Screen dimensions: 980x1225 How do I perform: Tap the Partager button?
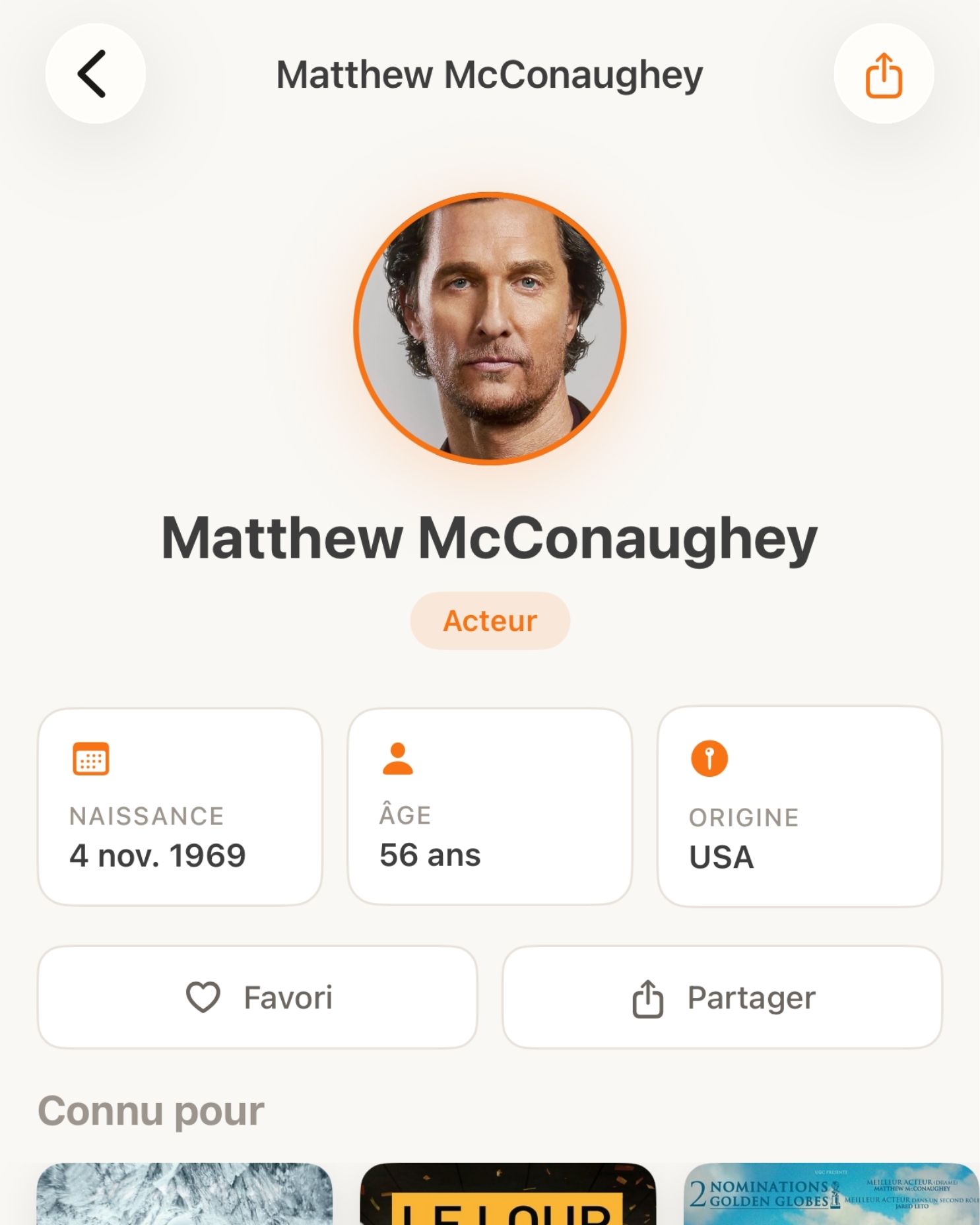click(723, 997)
